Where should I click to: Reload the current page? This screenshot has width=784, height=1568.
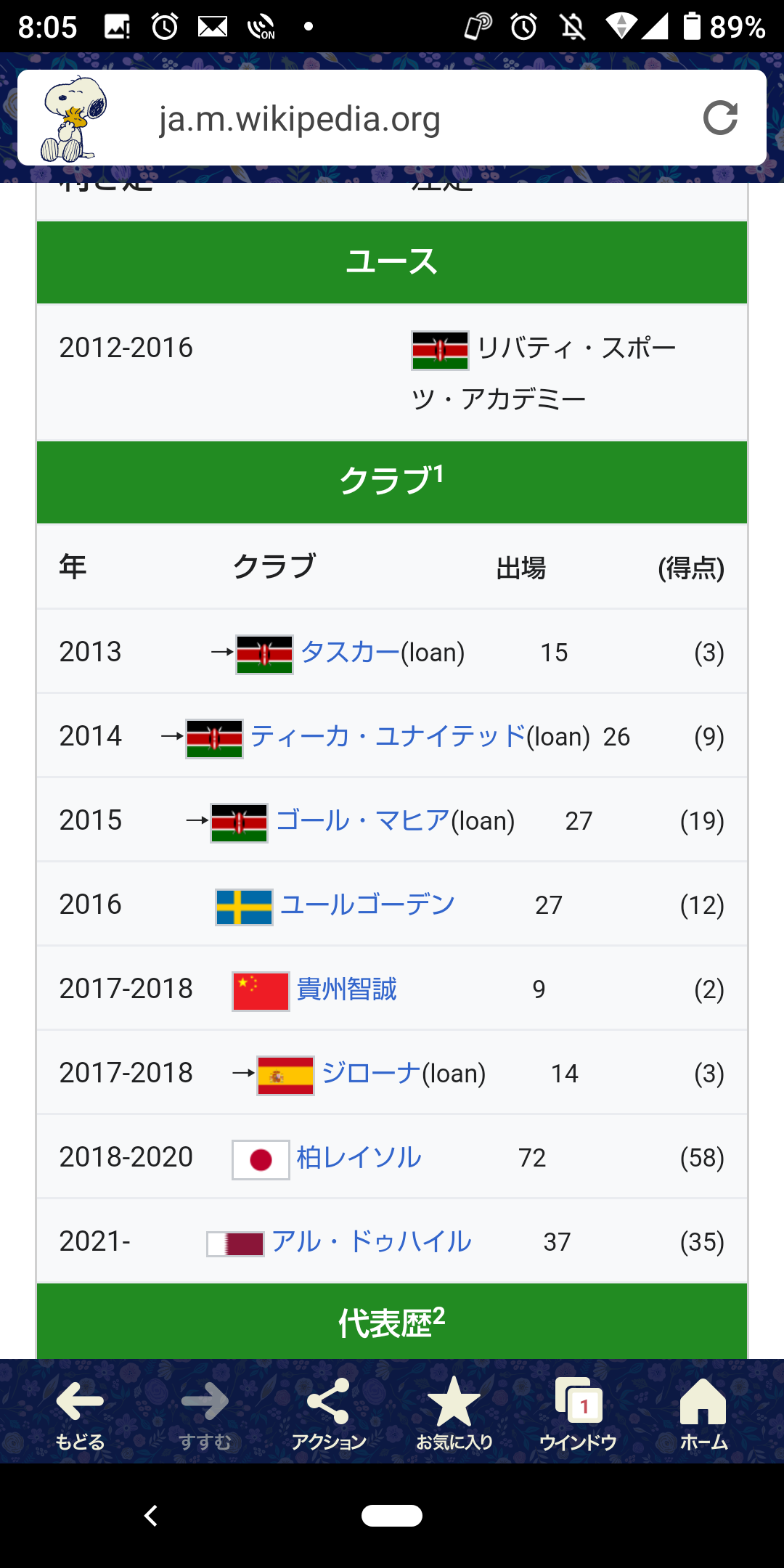(720, 118)
